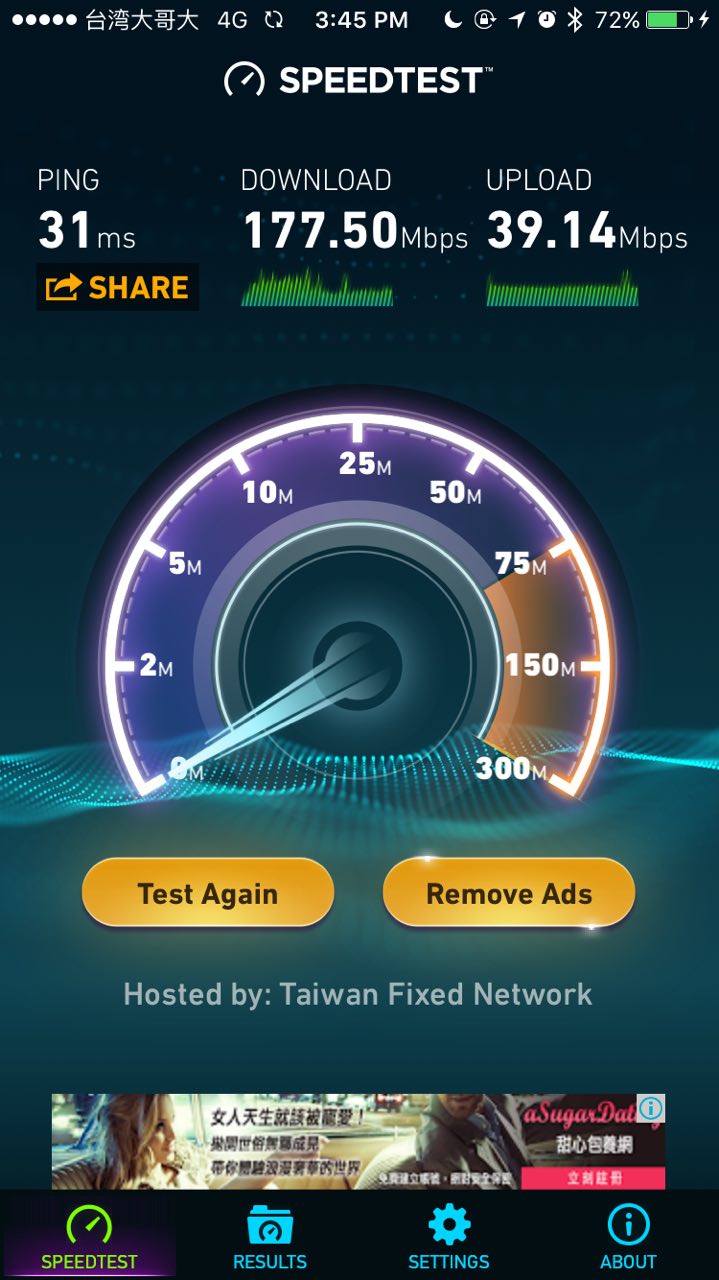This screenshot has height=1280, width=719.
Task: Tap the Remove Ads button
Action: tap(509, 893)
